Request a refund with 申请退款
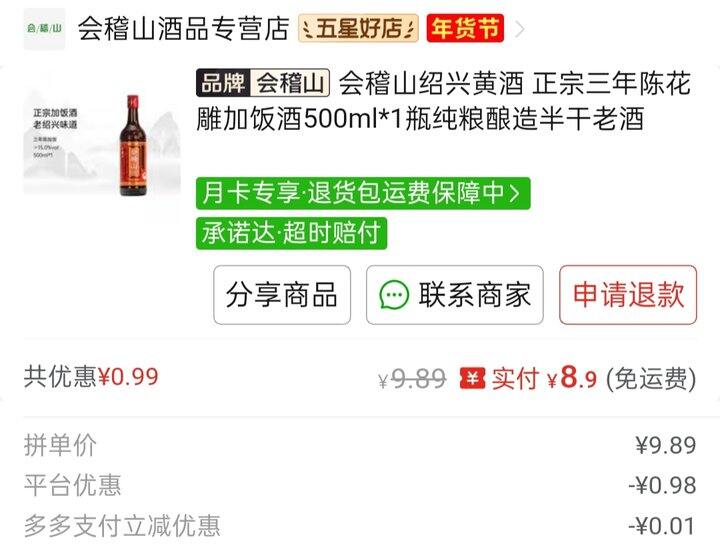The image size is (720, 552). (x=628, y=295)
